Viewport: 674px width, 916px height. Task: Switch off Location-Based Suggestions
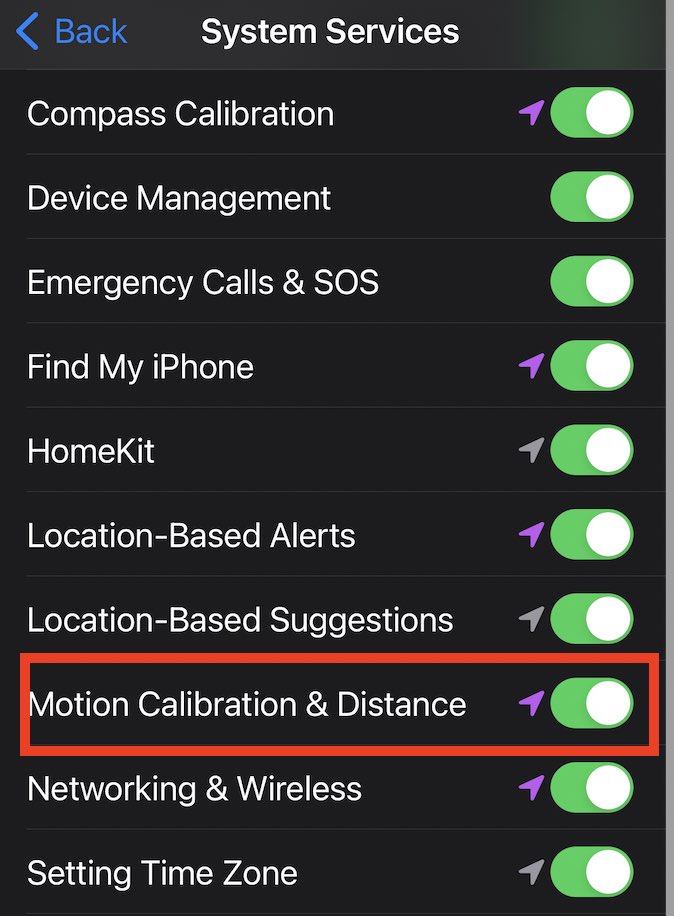pos(591,620)
